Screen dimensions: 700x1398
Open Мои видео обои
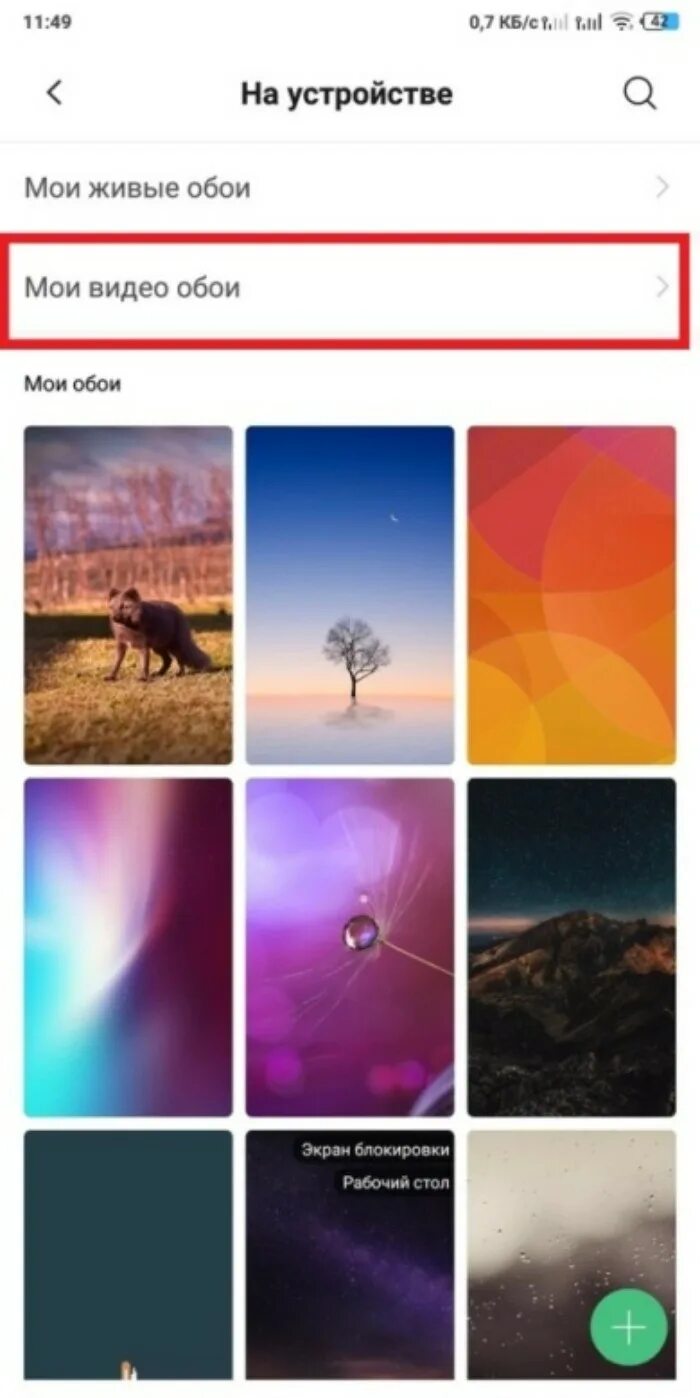coord(345,288)
